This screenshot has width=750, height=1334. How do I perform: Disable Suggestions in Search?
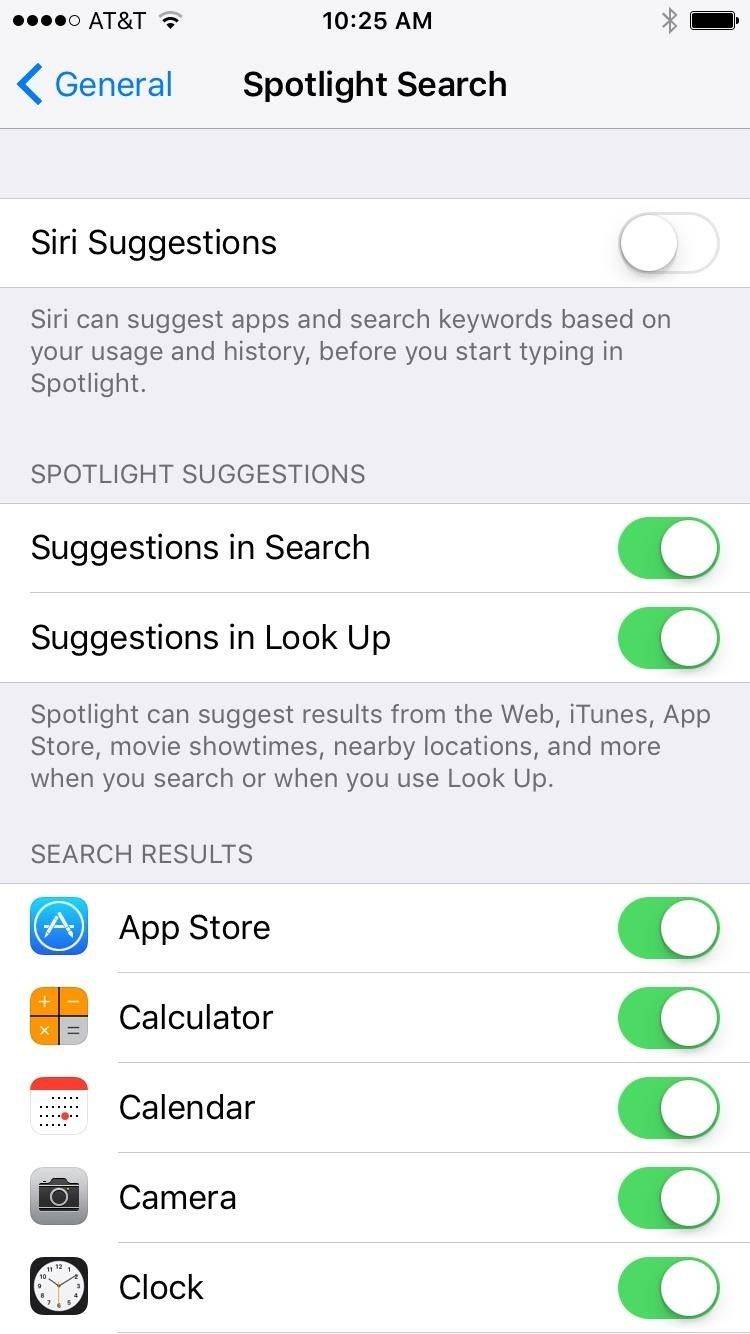point(668,547)
